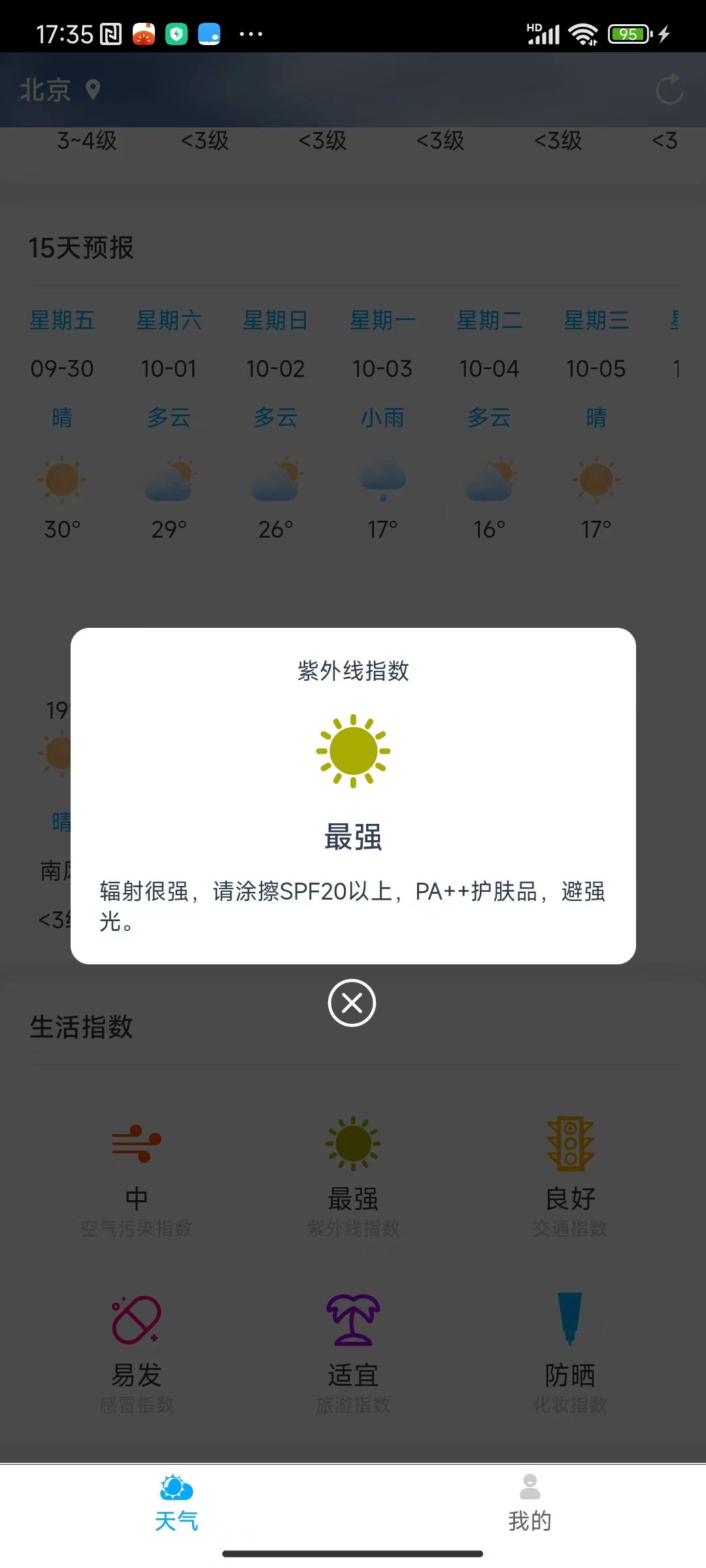Tap the sun icon inside the UV dialog
Screen dimensions: 706x1568
pos(352,751)
